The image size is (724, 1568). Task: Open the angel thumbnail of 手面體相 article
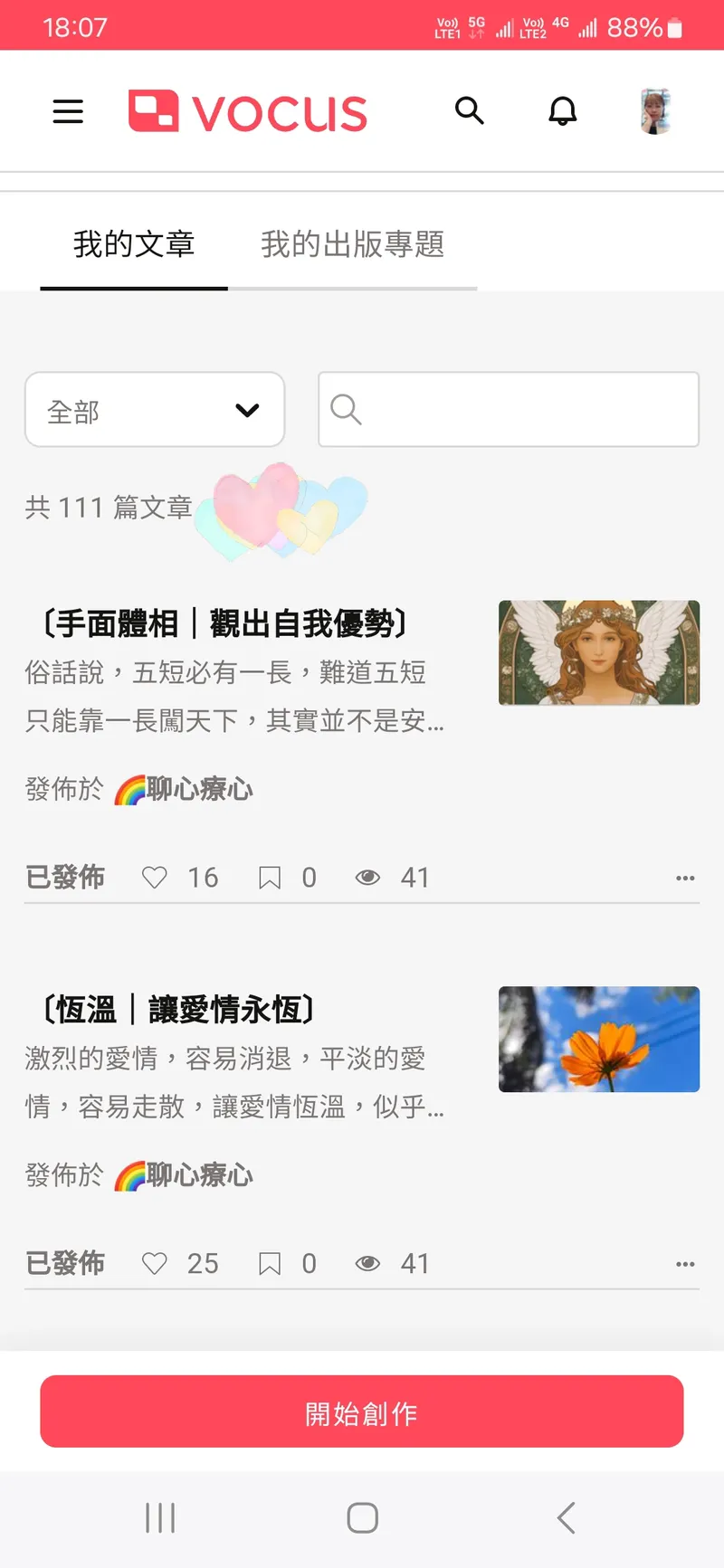click(599, 652)
